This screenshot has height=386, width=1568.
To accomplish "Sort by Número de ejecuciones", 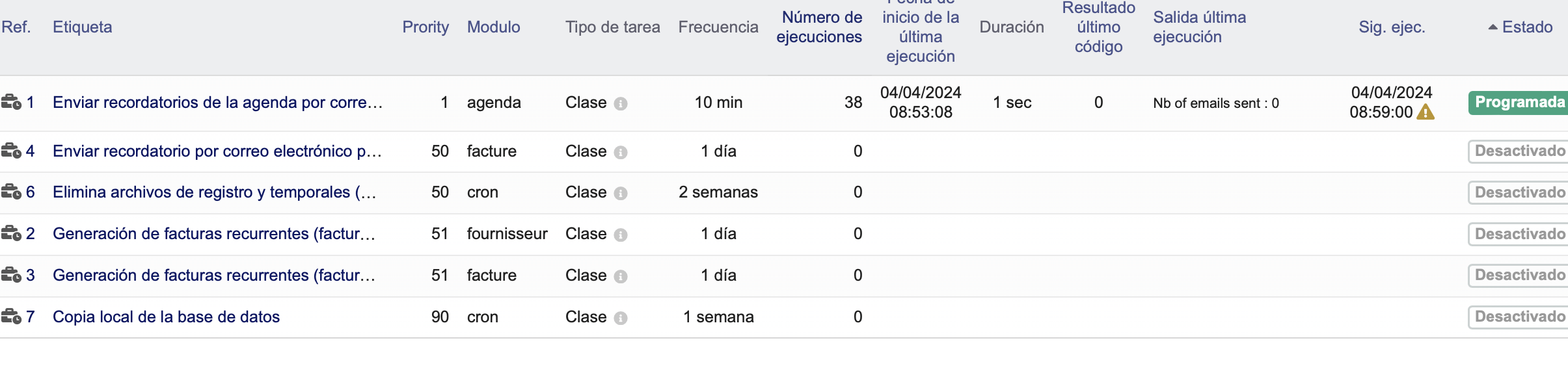I will [x=818, y=27].
